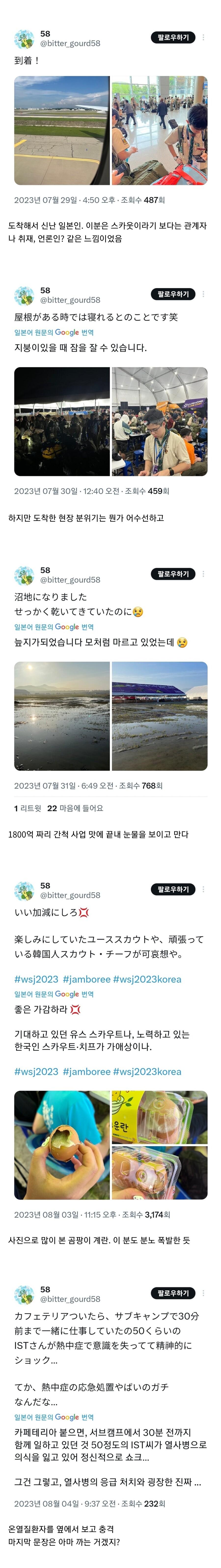The height and width of the screenshot is (1568, 221).
Task: Tap Follow on the 屋根がある時 tweet
Action: 173,295
